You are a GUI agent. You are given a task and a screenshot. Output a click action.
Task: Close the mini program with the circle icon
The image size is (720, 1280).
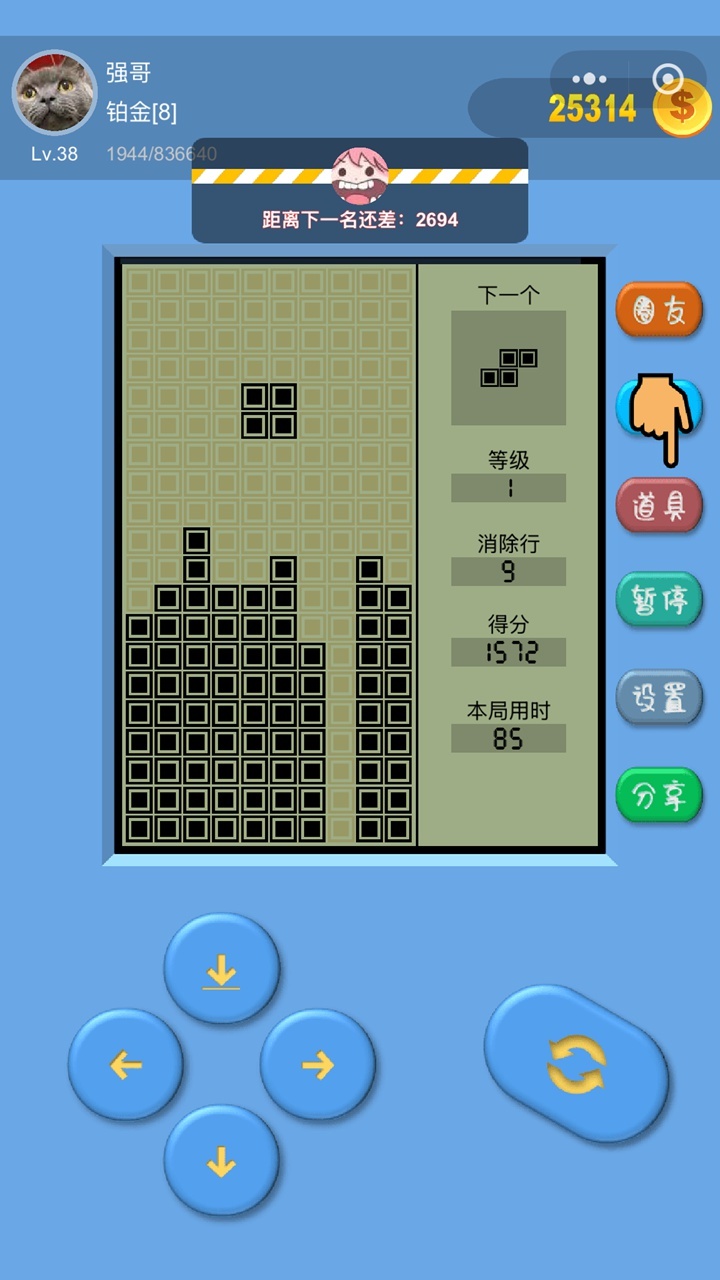click(667, 78)
